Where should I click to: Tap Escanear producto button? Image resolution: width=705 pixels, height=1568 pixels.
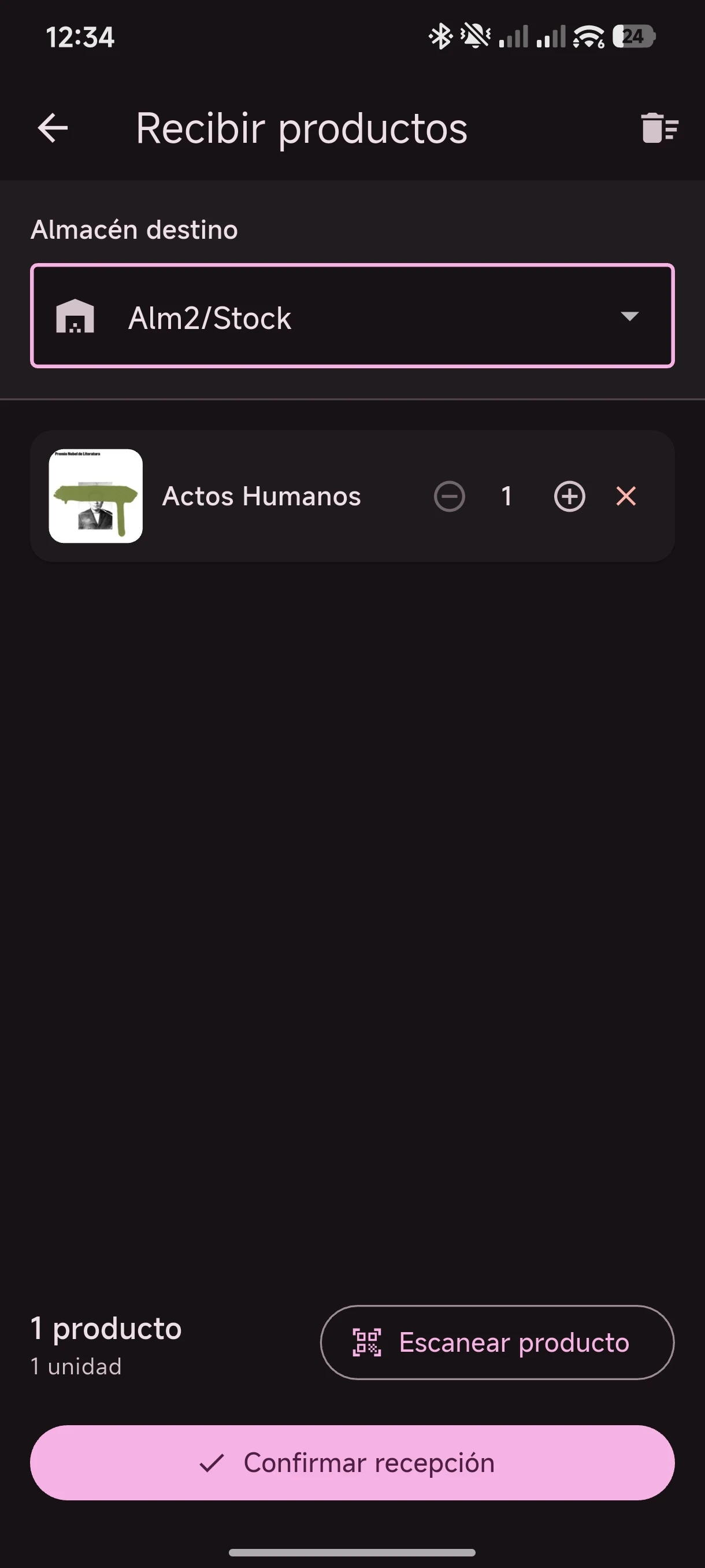pos(497,1342)
